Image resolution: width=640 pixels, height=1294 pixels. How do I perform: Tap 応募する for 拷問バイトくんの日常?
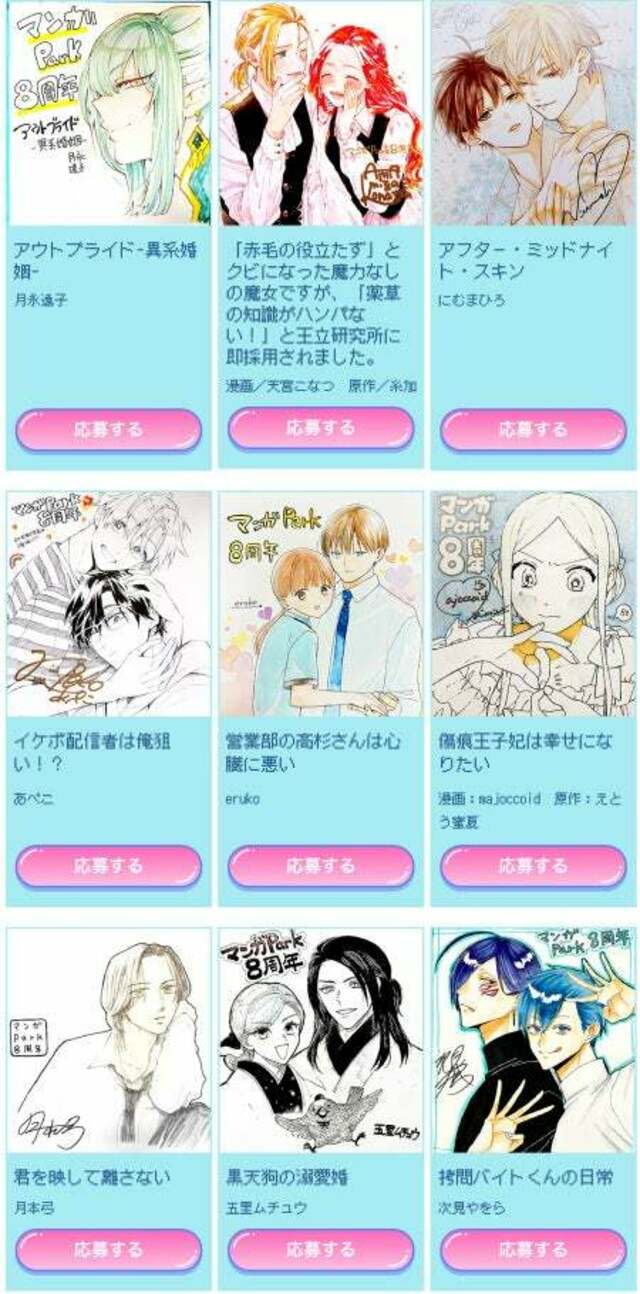point(533,1250)
